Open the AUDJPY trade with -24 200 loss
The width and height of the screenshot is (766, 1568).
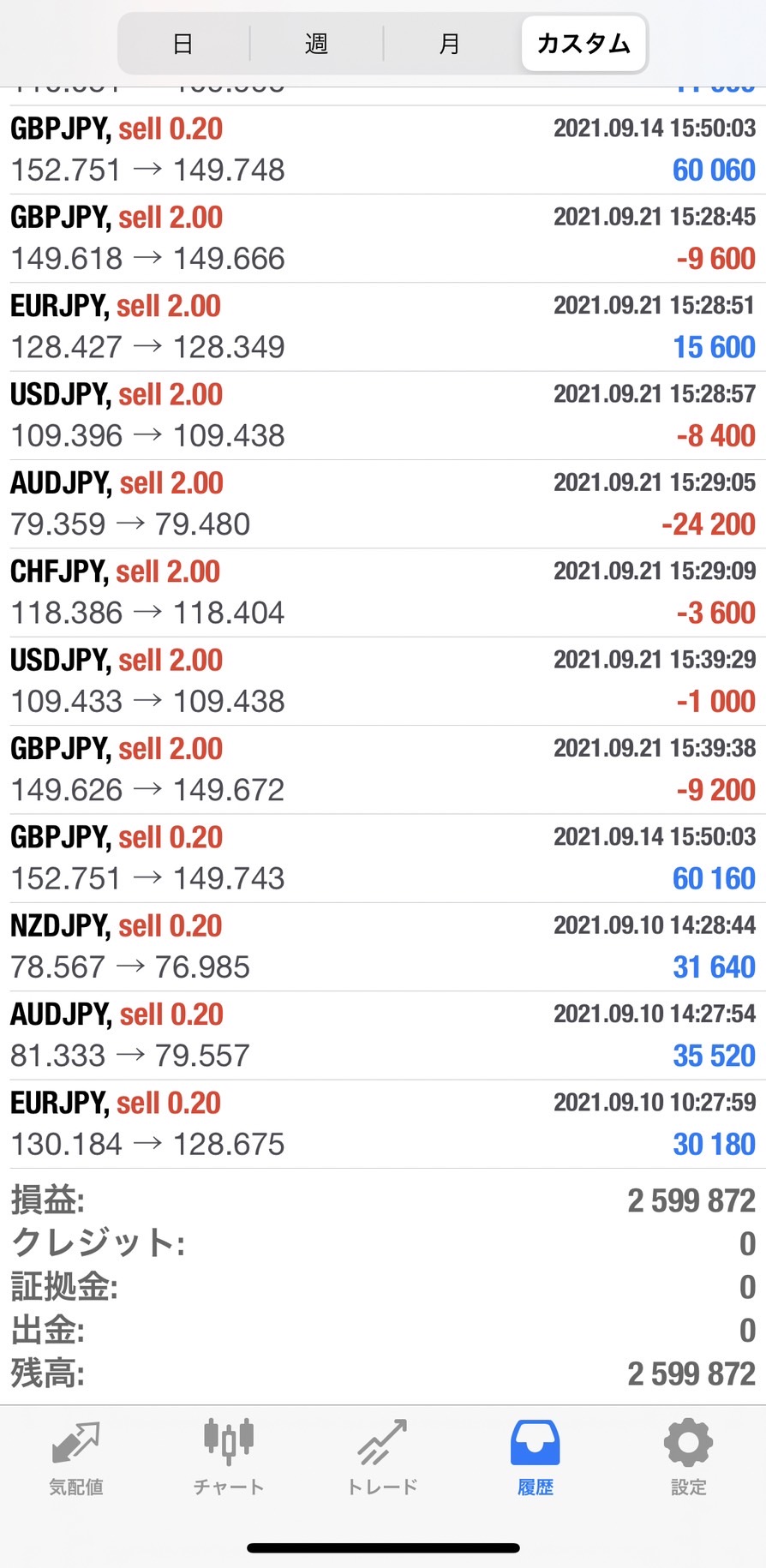(383, 504)
